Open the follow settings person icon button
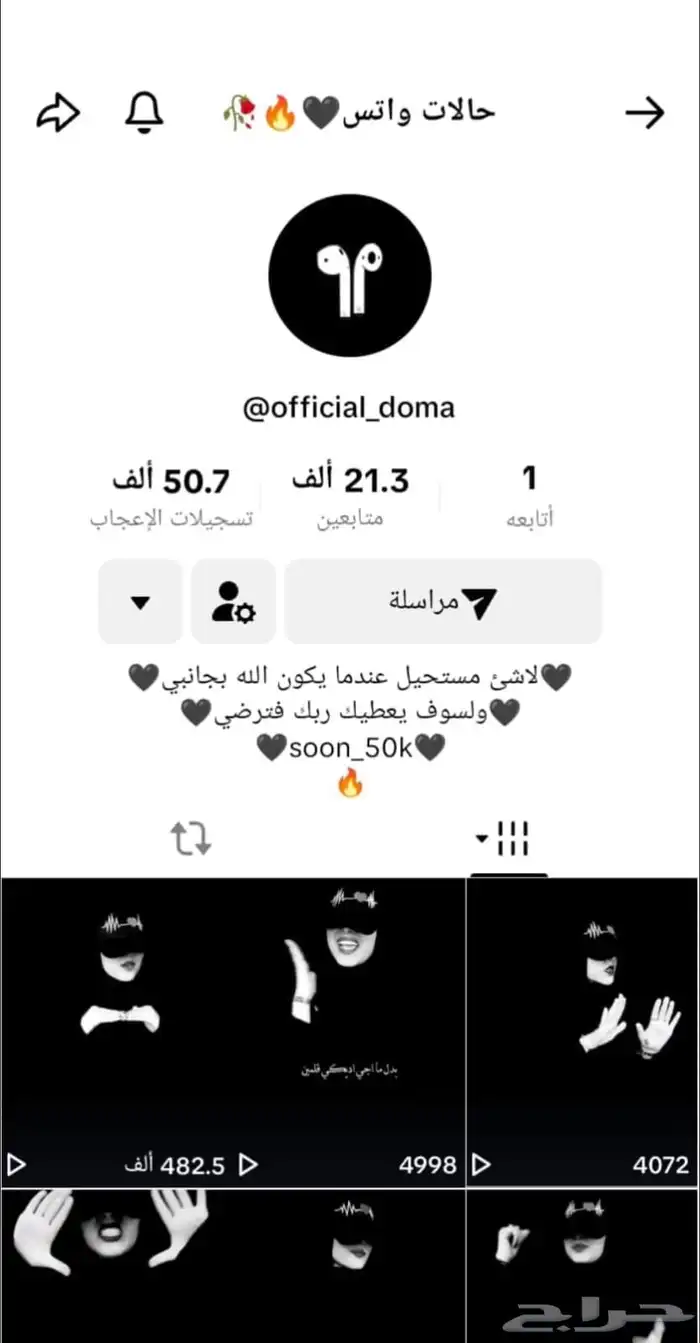This screenshot has width=700, height=1343. coord(234,602)
